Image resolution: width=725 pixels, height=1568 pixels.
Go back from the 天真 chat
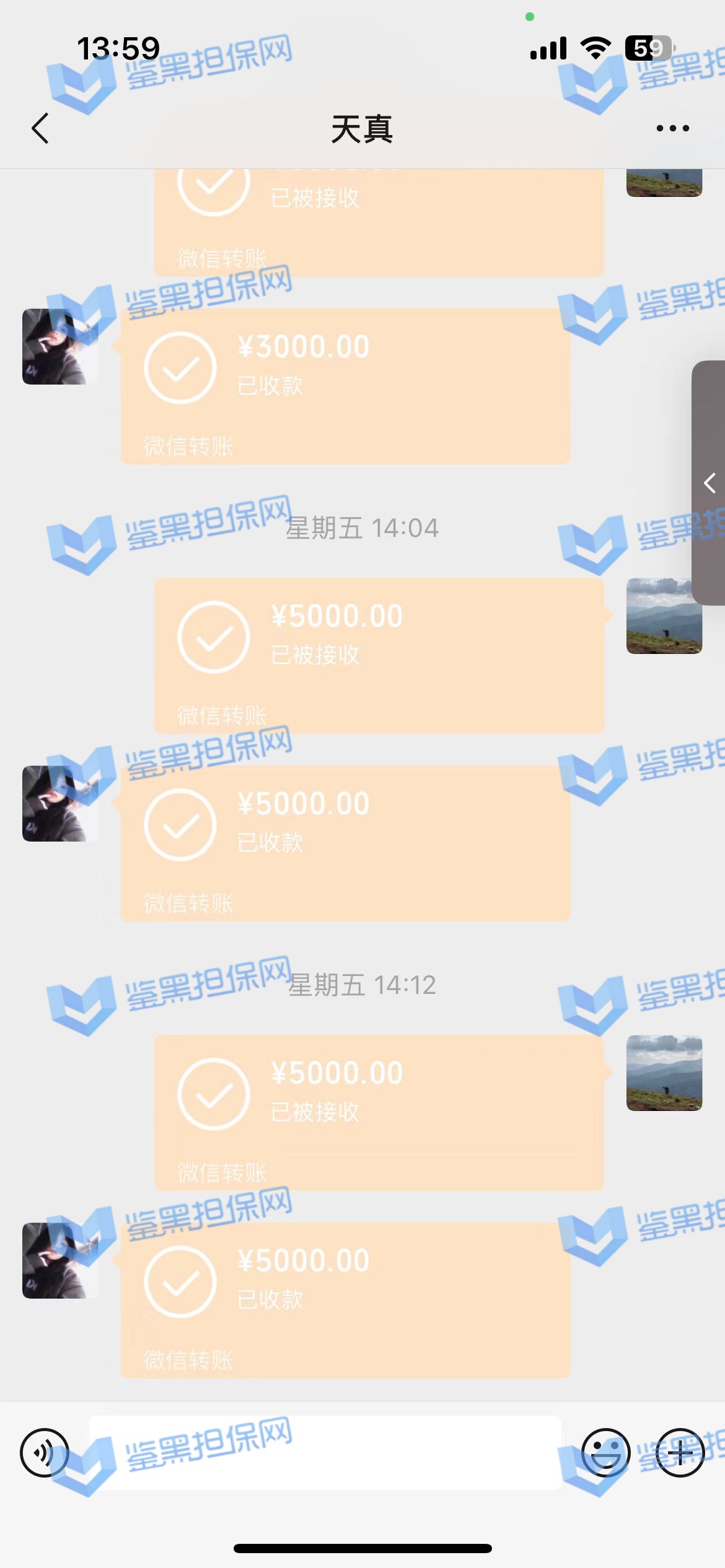[40, 128]
